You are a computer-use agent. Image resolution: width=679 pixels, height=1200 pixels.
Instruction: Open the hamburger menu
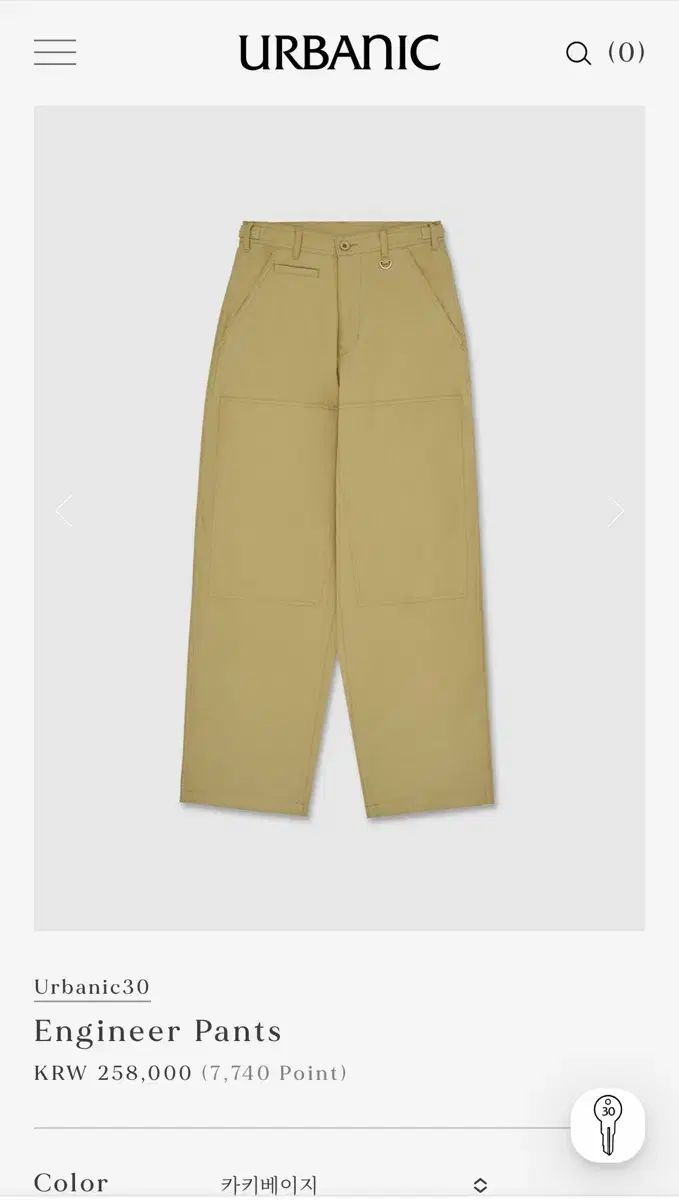pyautogui.click(x=55, y=53)
